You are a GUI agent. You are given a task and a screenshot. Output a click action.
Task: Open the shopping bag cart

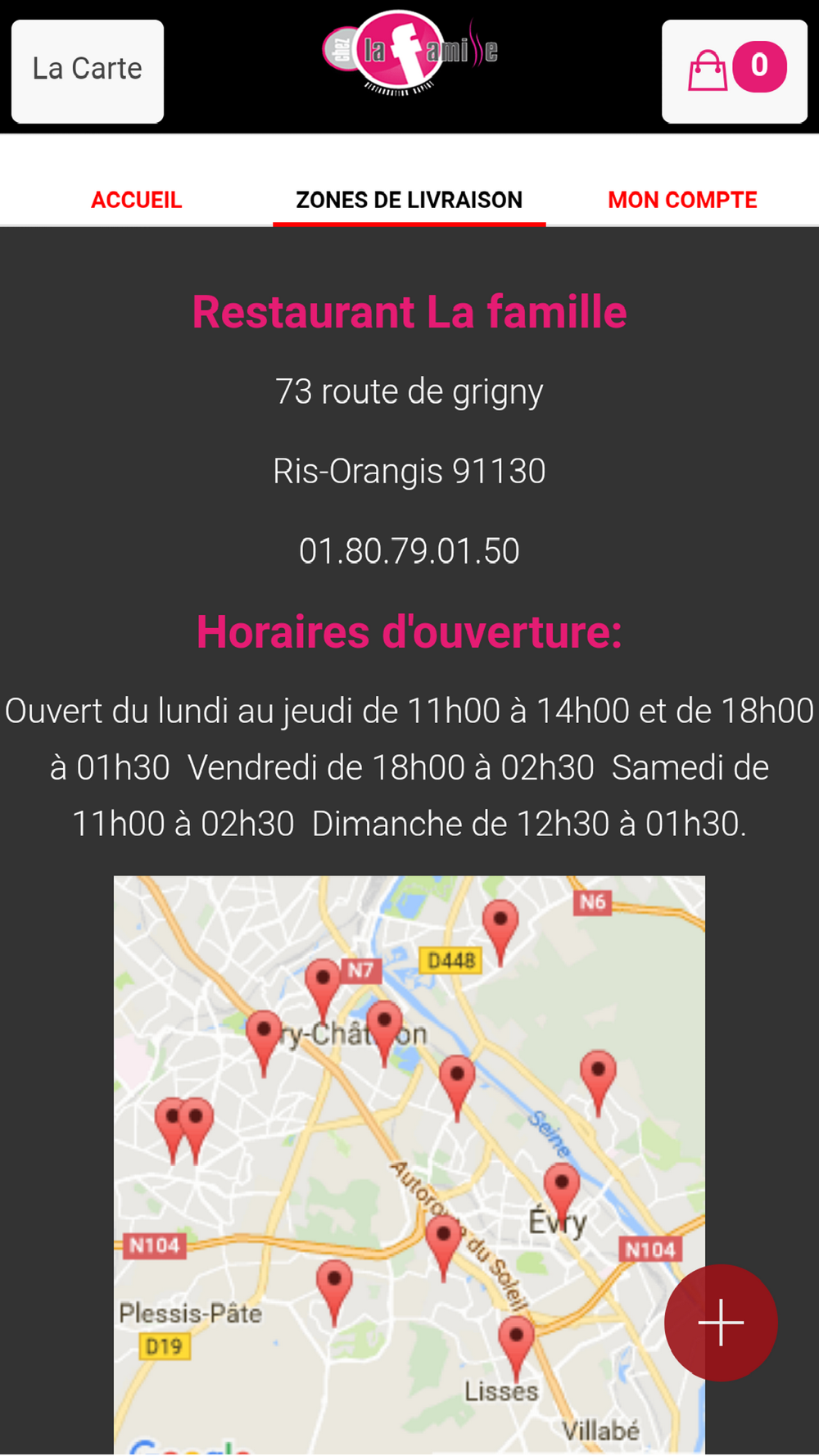coord(735,71)
